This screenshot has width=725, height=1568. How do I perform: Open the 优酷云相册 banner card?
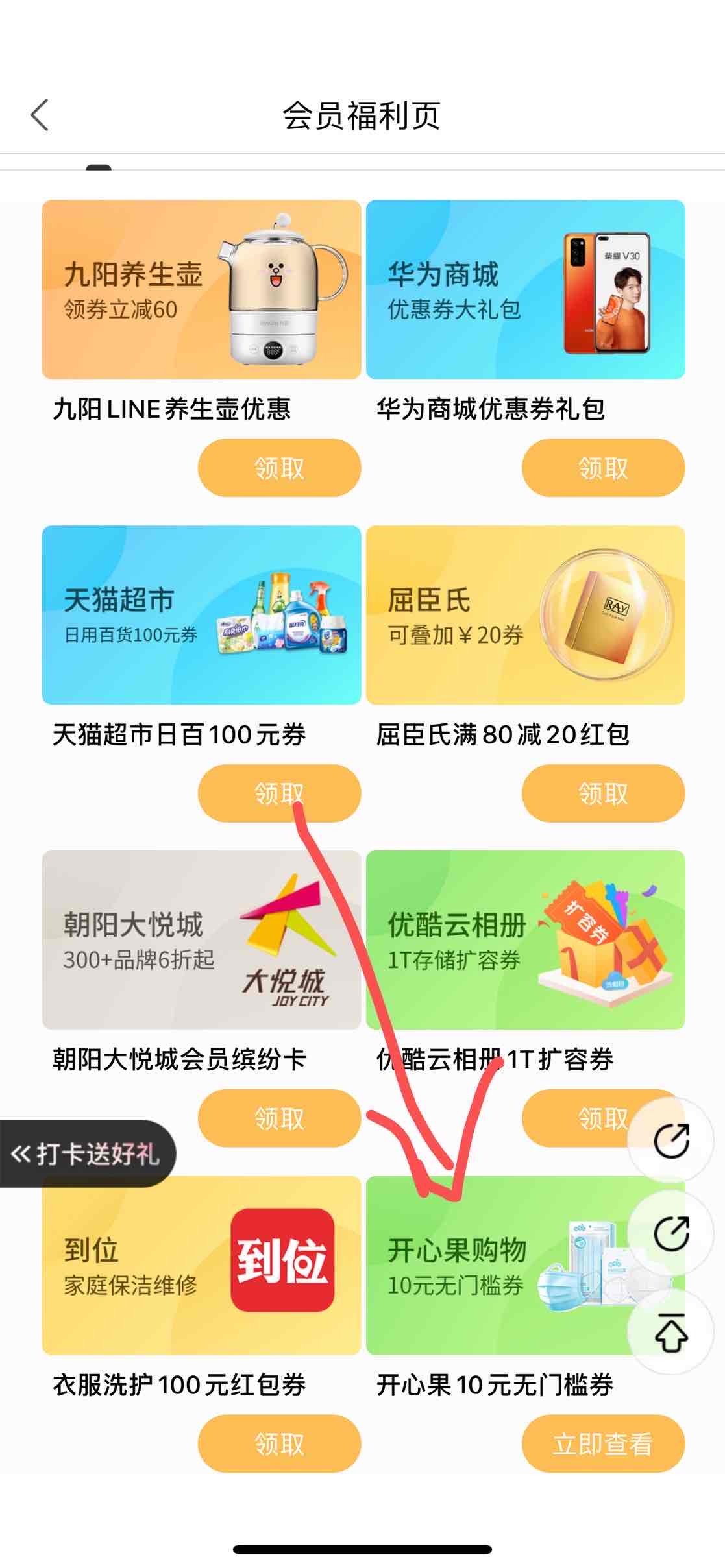525,940
